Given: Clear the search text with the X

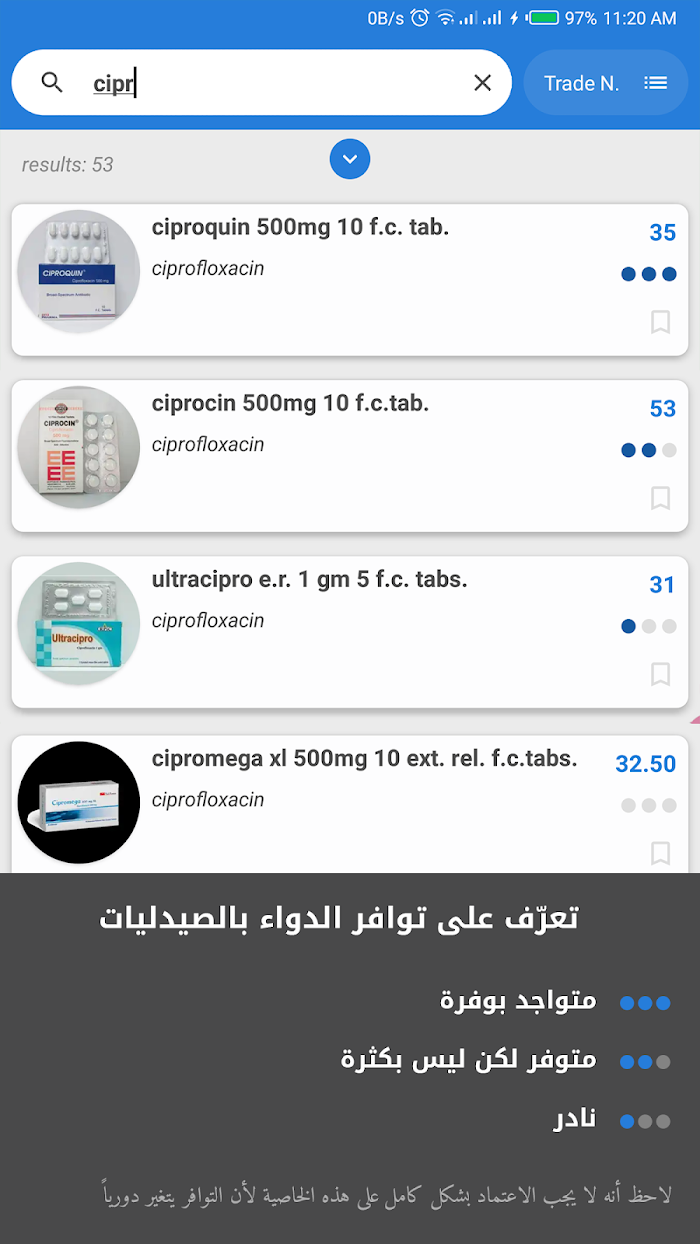Looking at the screenshot, I should click(x=482, y=83).
